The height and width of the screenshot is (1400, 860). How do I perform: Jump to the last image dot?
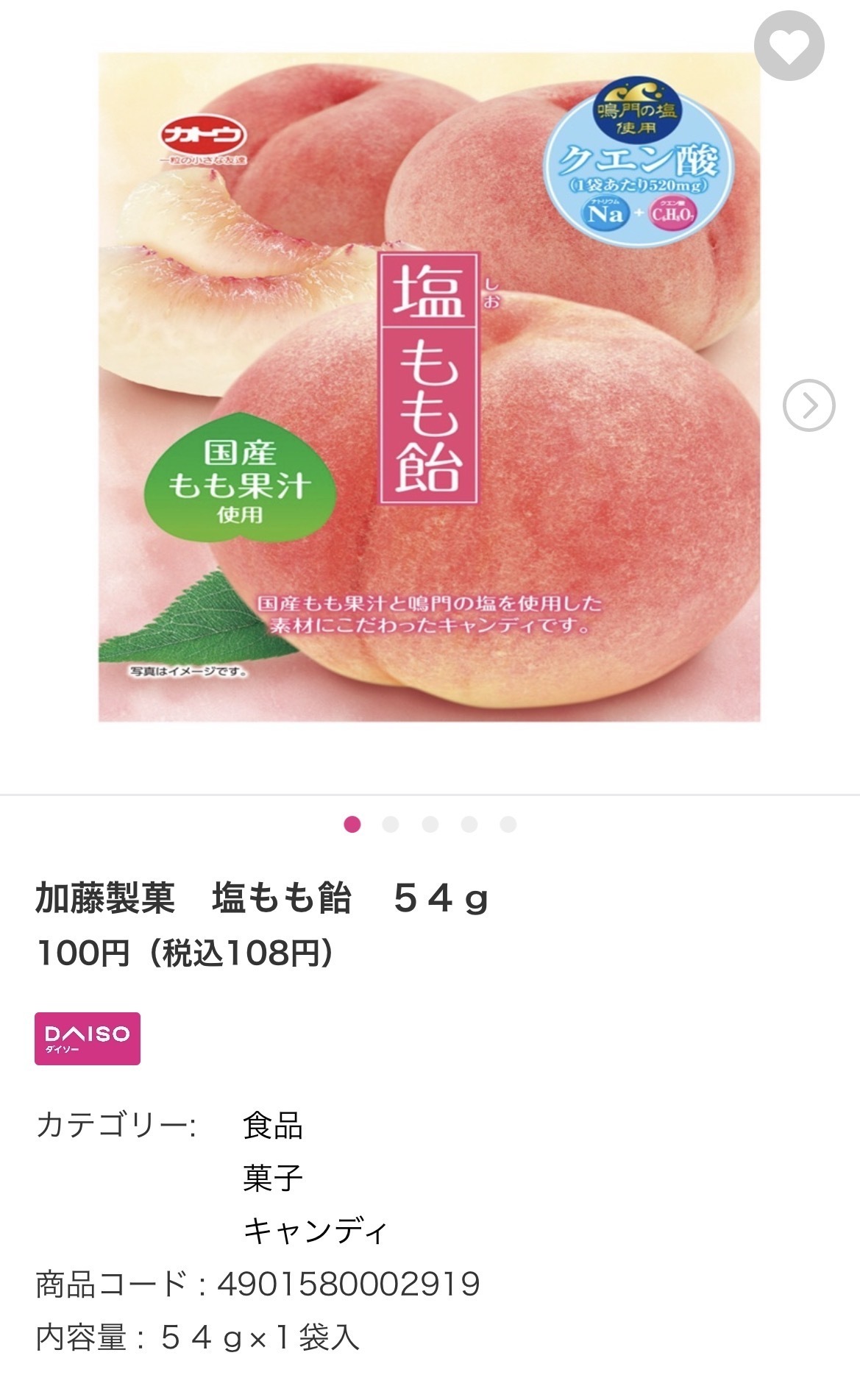pos(508,824)
